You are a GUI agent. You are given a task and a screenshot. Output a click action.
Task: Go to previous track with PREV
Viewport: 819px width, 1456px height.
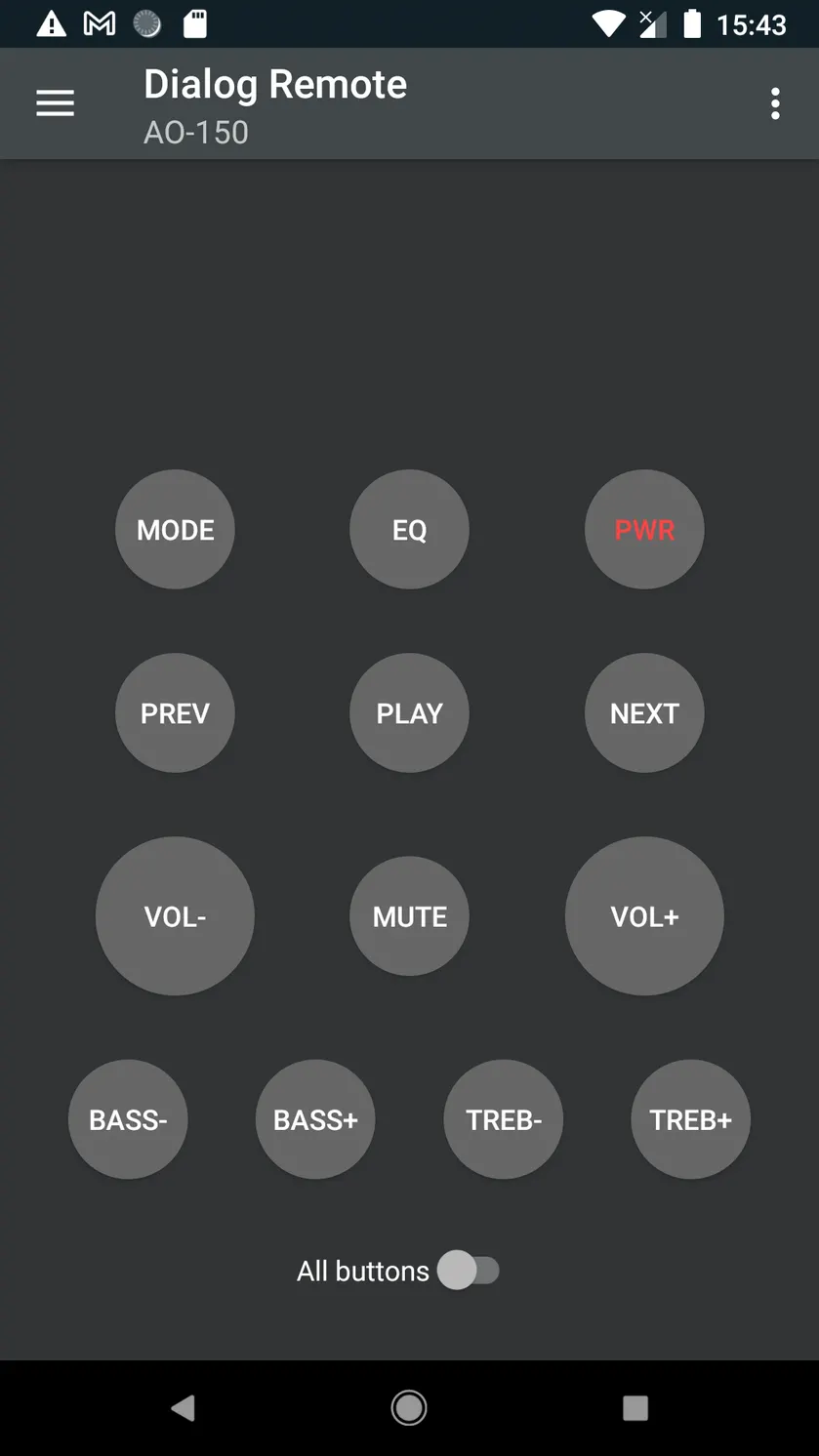[175, 713]
